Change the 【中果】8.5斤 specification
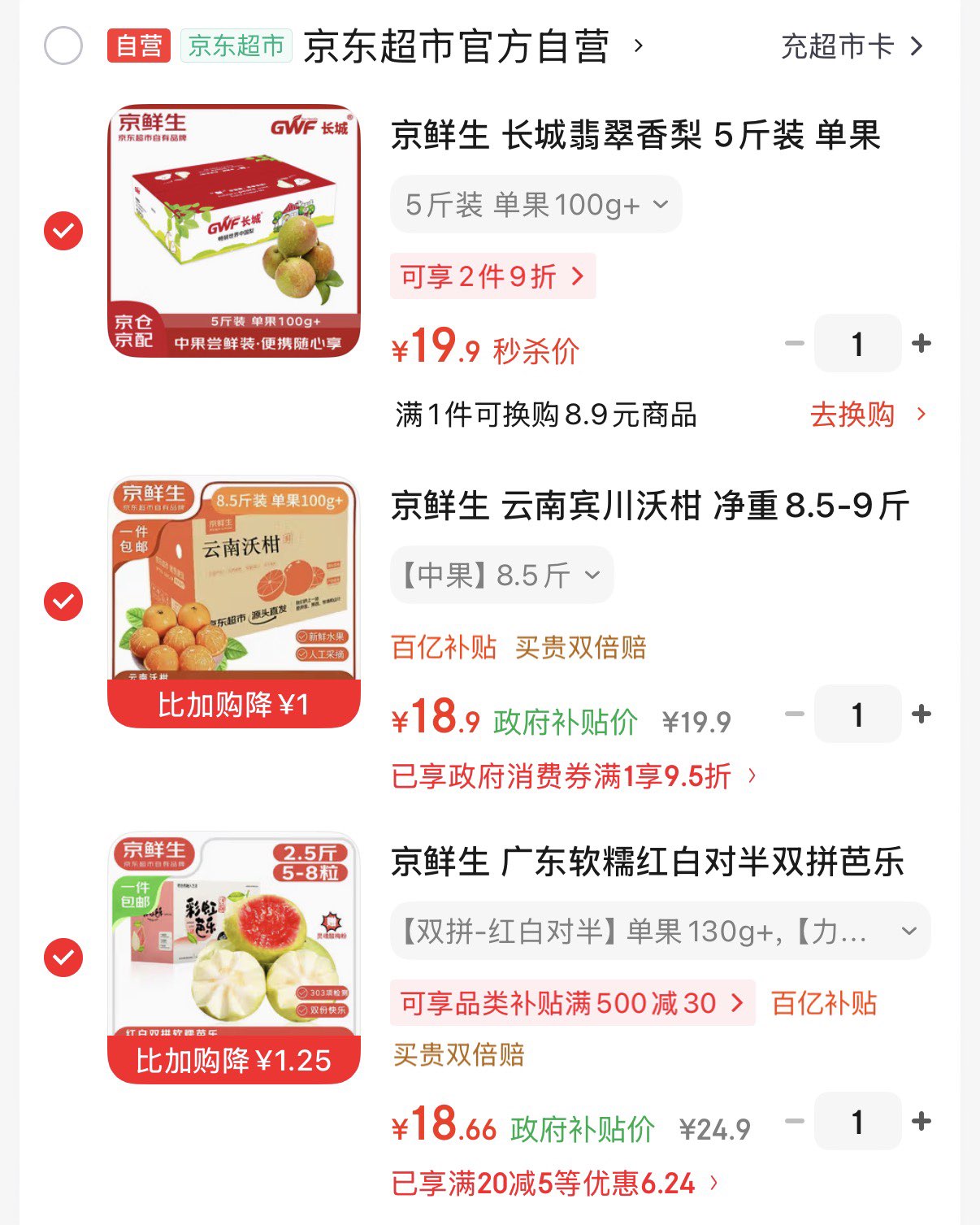Image resolution: width=980 pixels, height=1225 pixels. (x=501, y=576)
